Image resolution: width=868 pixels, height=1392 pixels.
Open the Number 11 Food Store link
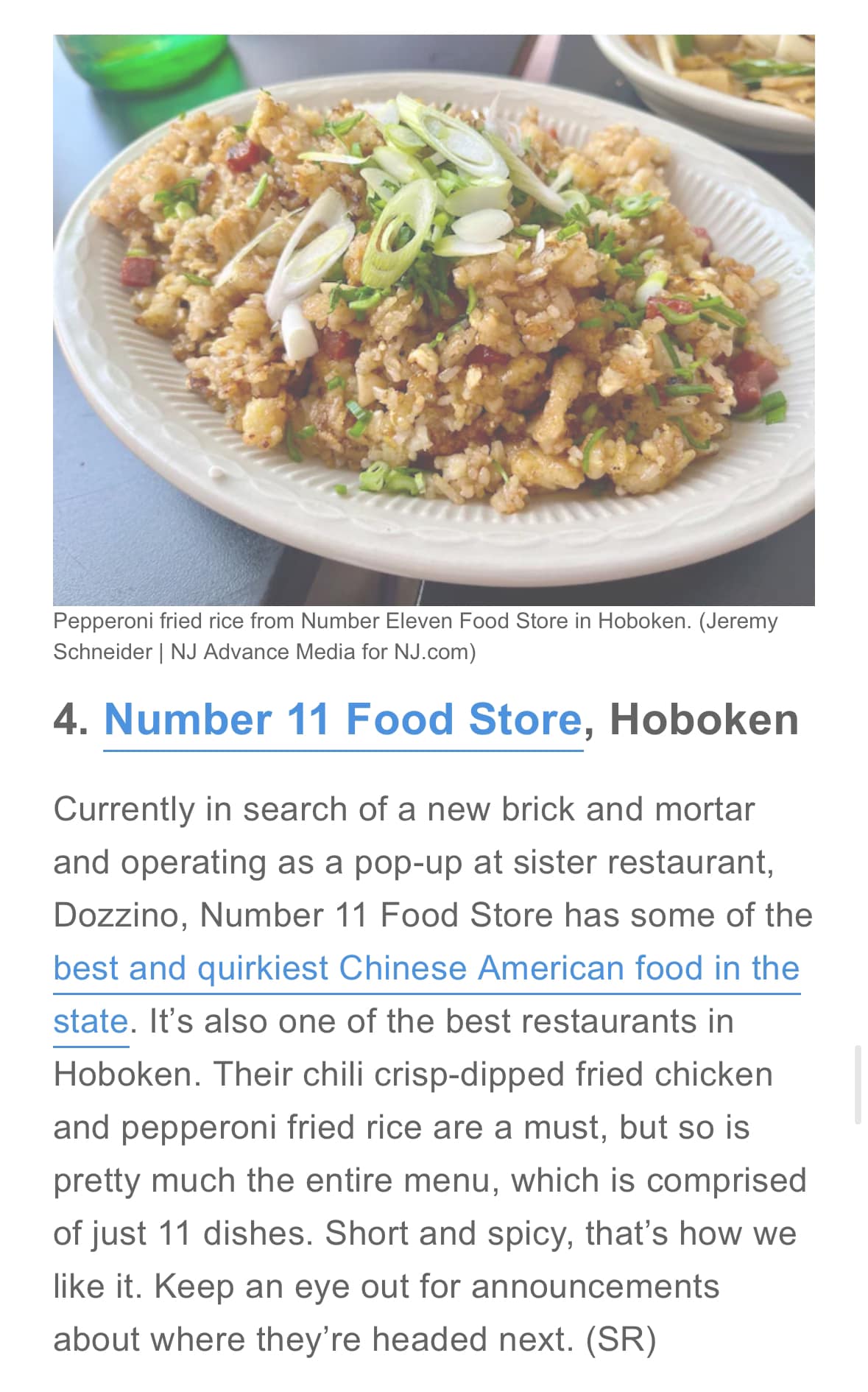pyautogui.click(x=343, y=719)
